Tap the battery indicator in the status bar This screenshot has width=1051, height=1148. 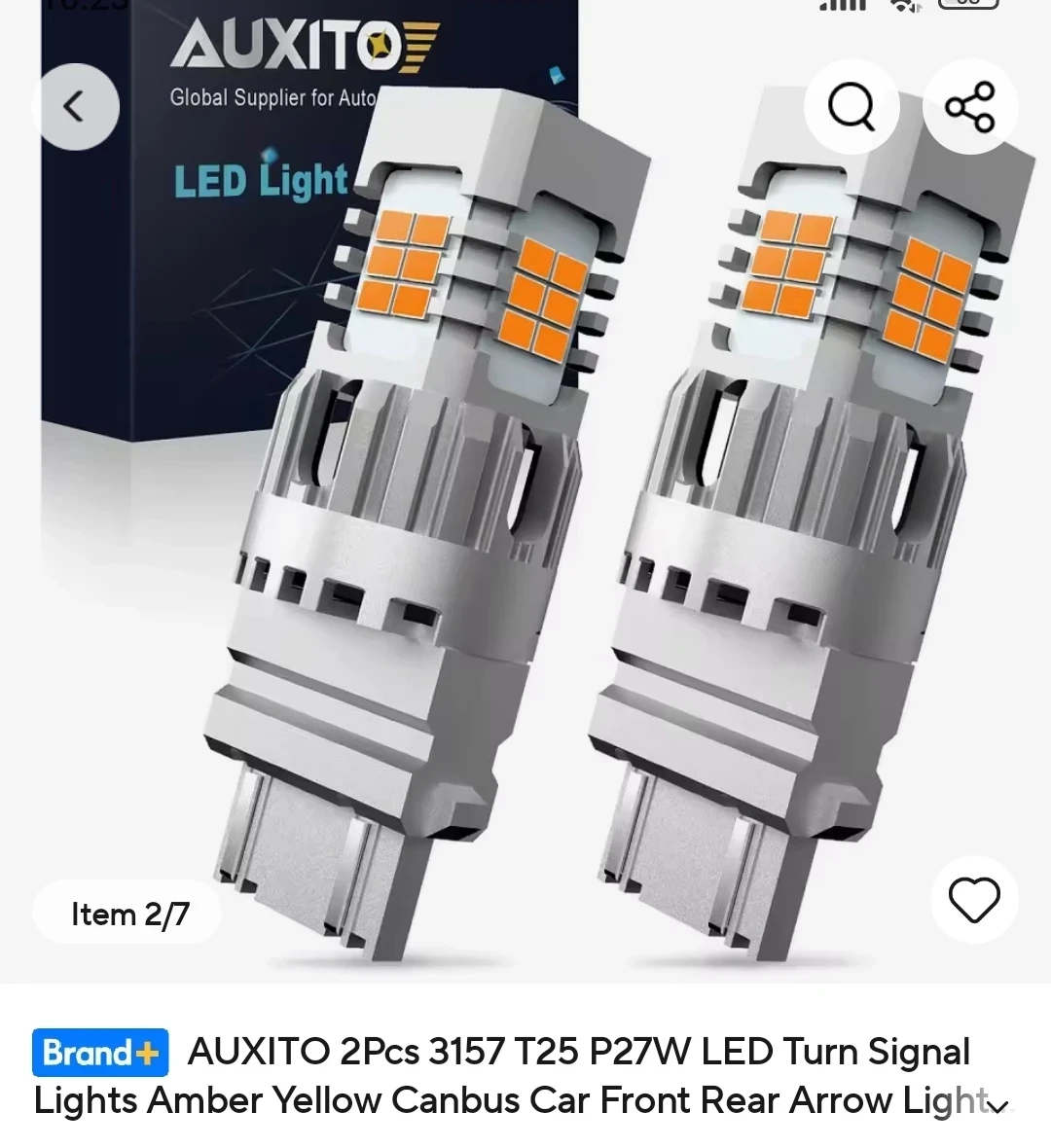point(968,6)
